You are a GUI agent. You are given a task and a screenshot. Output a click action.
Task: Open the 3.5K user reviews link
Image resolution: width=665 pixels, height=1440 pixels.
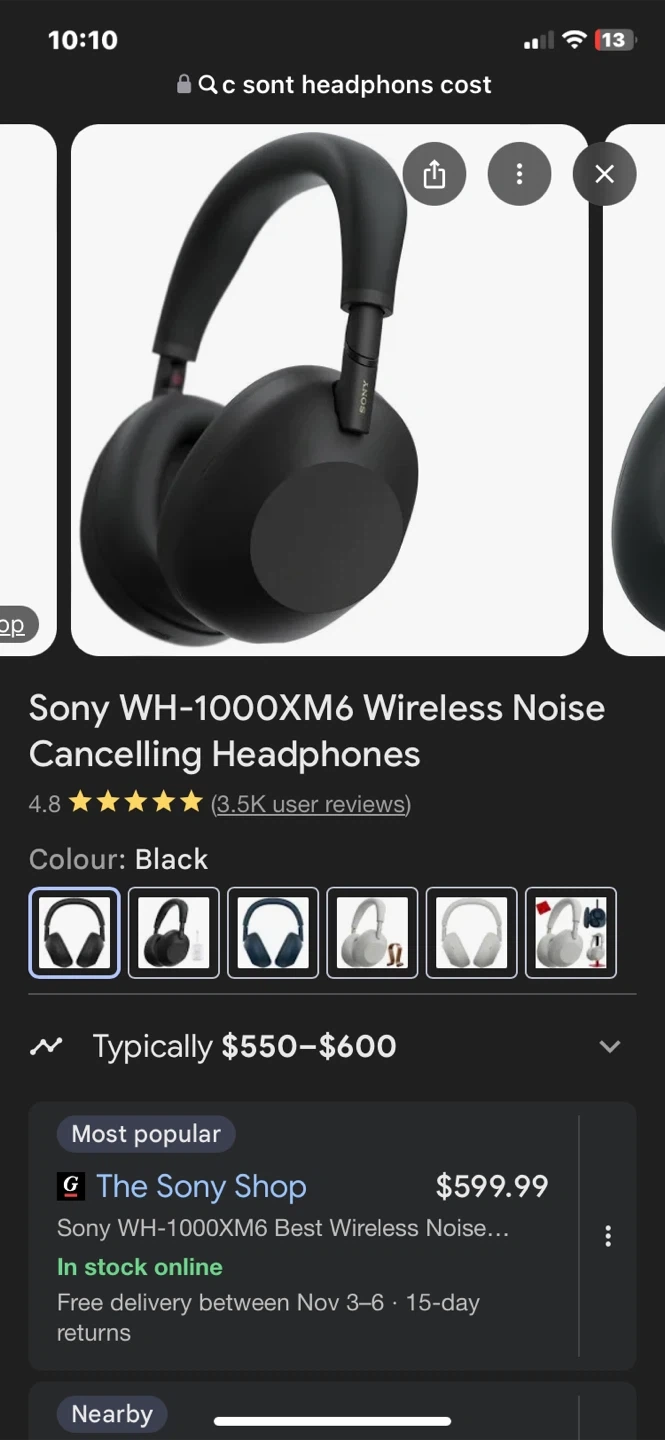pos(310,804)
